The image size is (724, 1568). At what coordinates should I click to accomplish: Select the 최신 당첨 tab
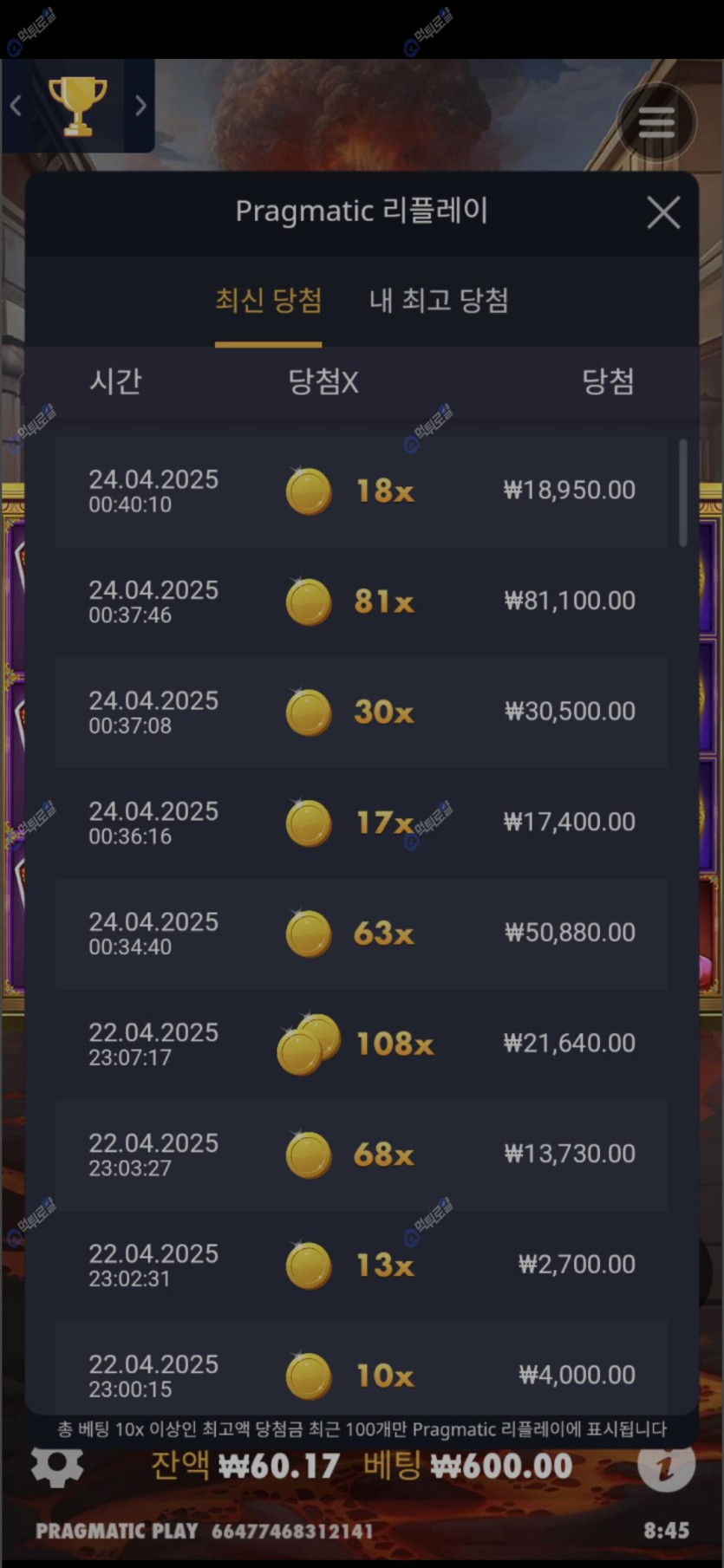click(269, 301)
